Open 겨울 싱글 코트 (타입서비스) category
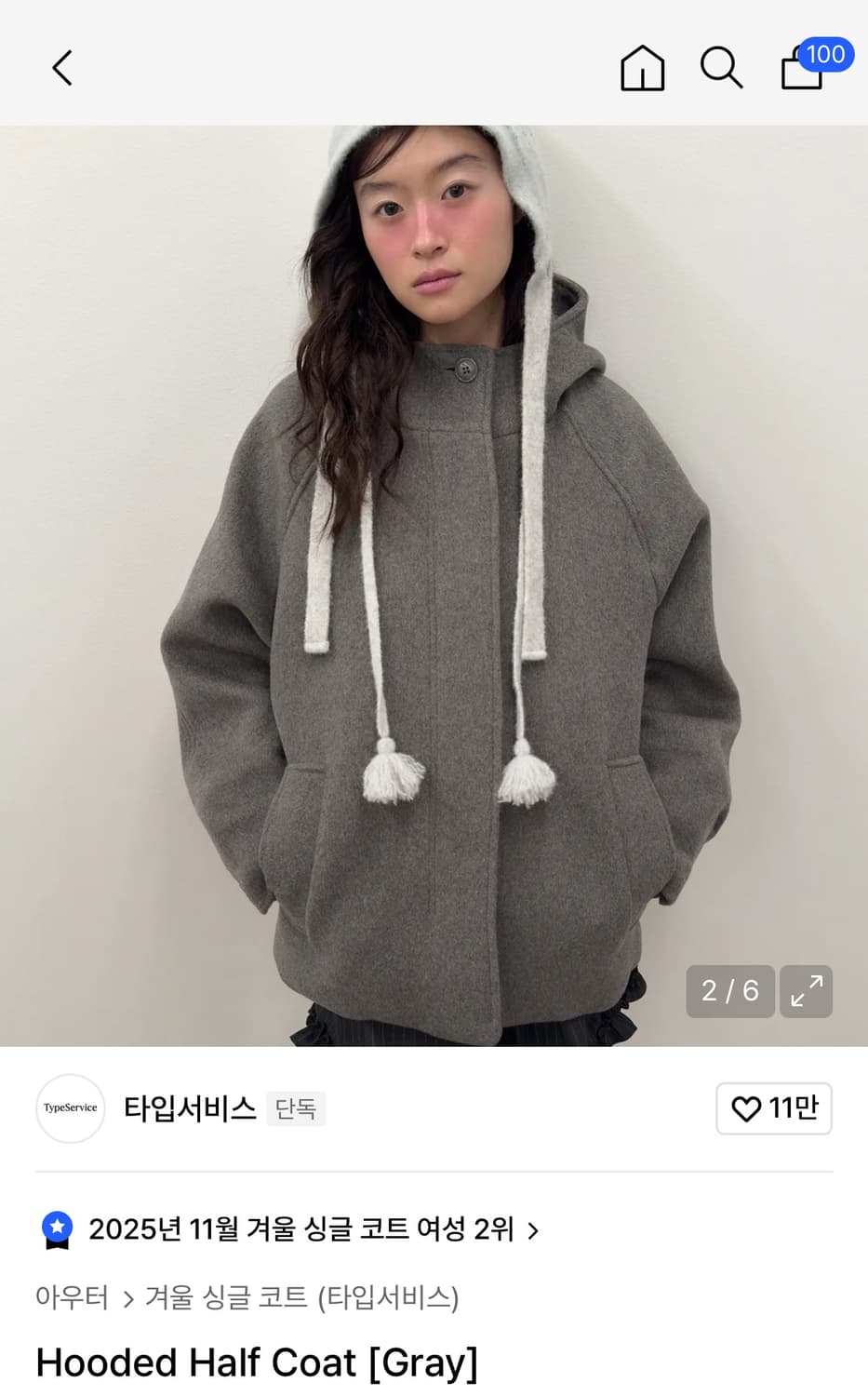 (x=304, y=1297)
